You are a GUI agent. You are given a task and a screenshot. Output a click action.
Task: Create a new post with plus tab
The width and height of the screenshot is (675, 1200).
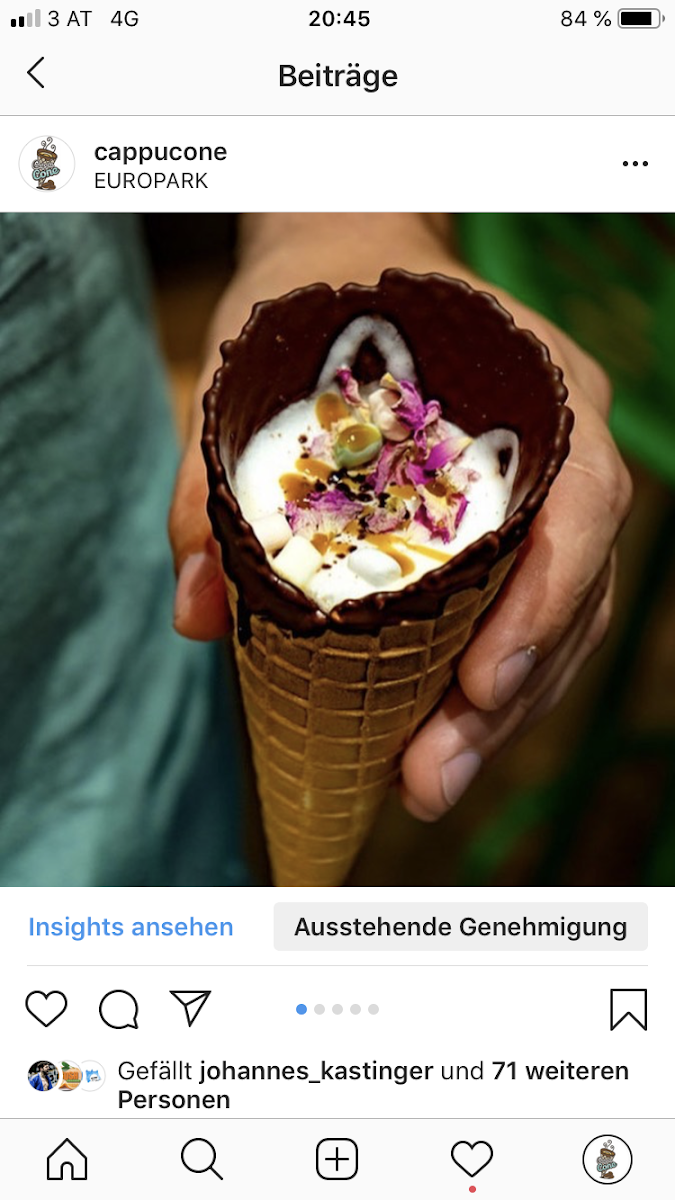tap(337, 1160)
